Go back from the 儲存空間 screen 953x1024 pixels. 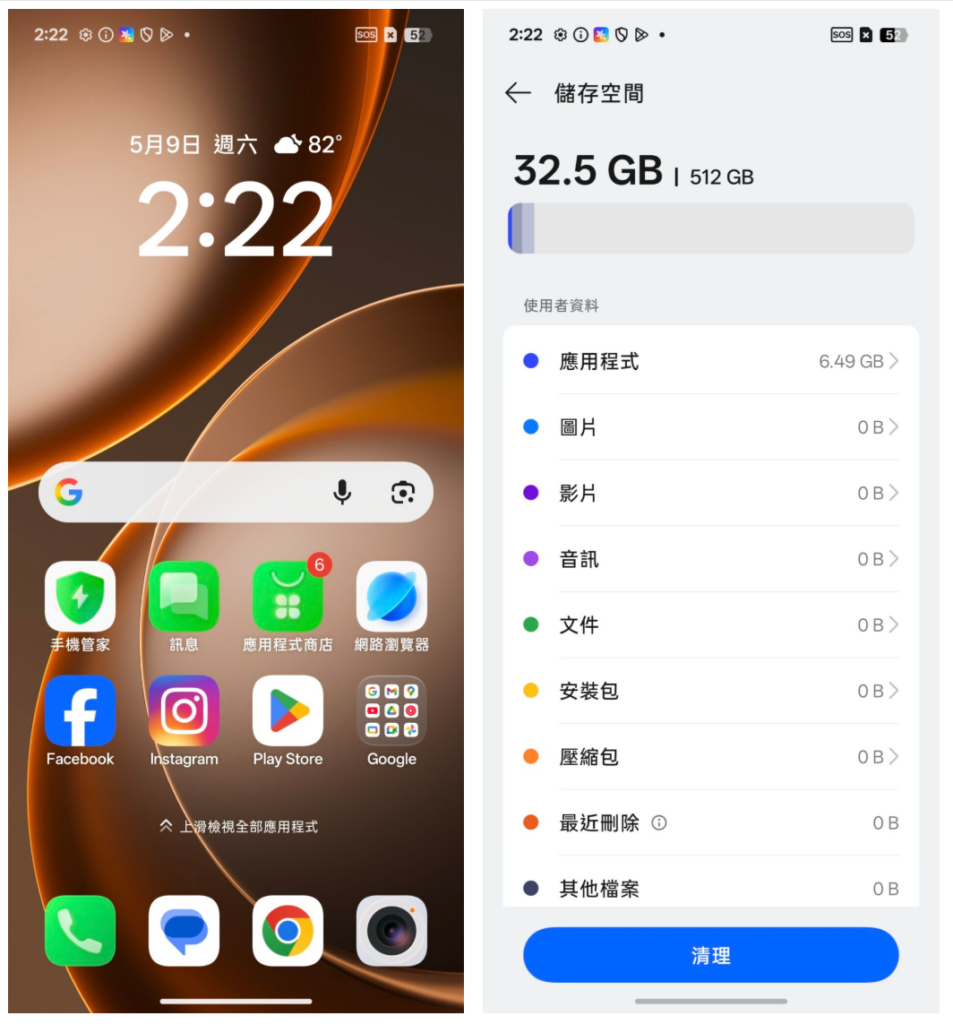(x=518, y=93)
